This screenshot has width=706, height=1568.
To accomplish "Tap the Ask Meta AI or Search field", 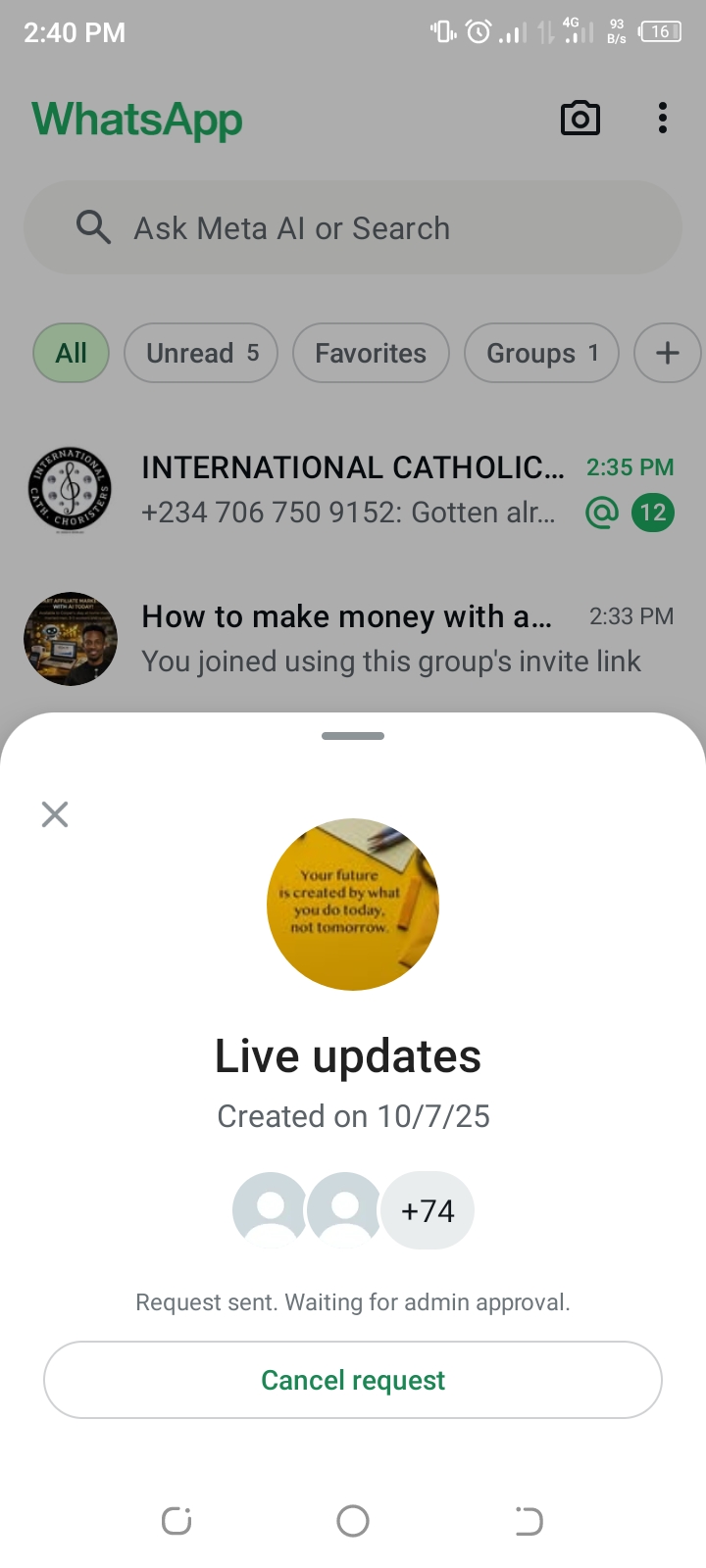I will click(x=353, y=228).
